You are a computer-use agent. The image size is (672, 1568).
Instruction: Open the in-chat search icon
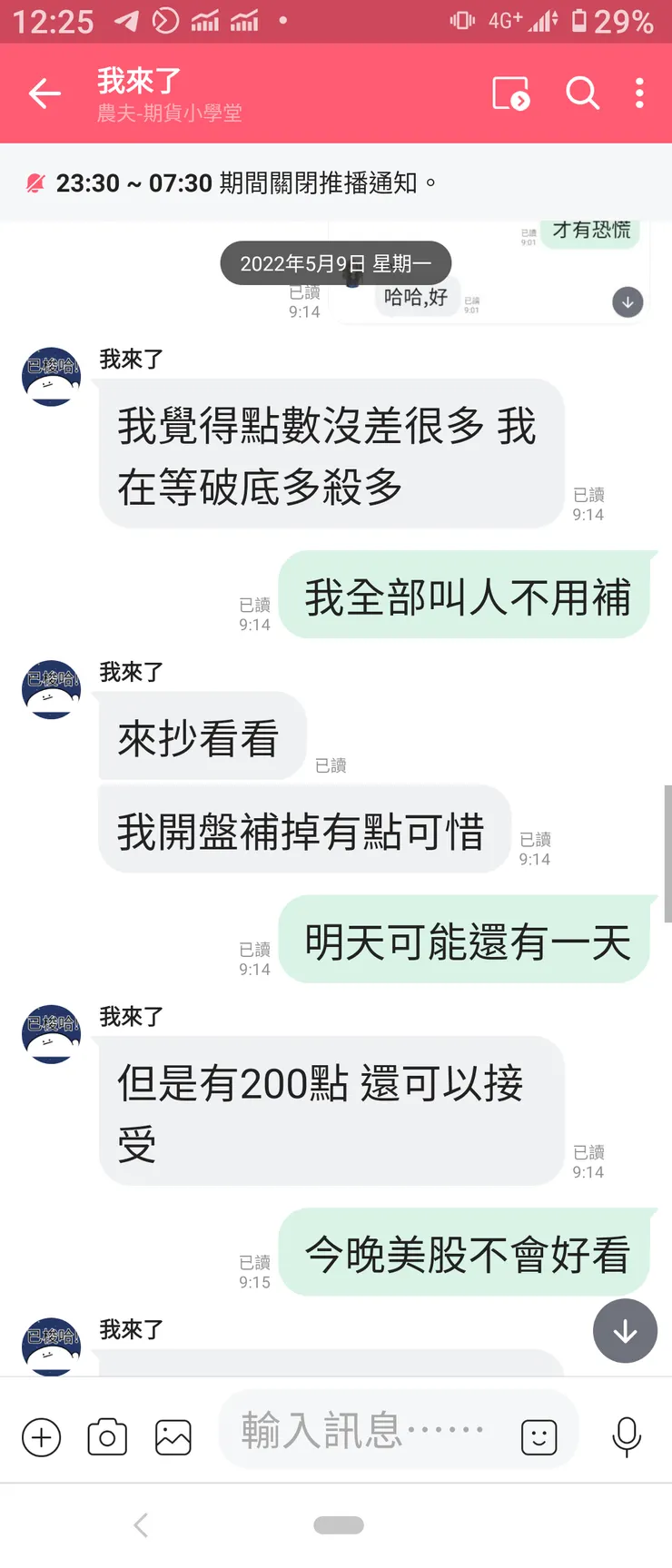582,93
